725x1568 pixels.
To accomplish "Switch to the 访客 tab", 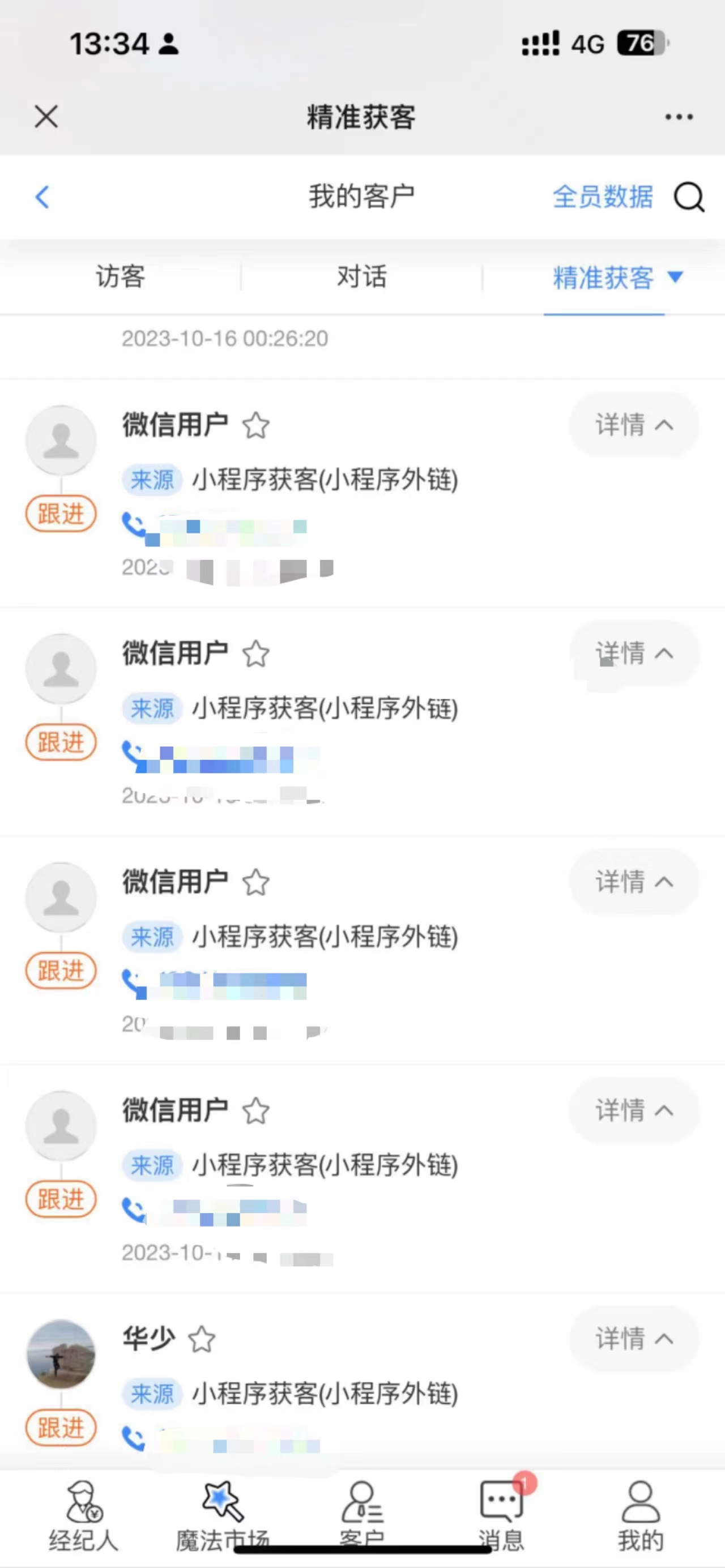I will [x=121, y=277].
